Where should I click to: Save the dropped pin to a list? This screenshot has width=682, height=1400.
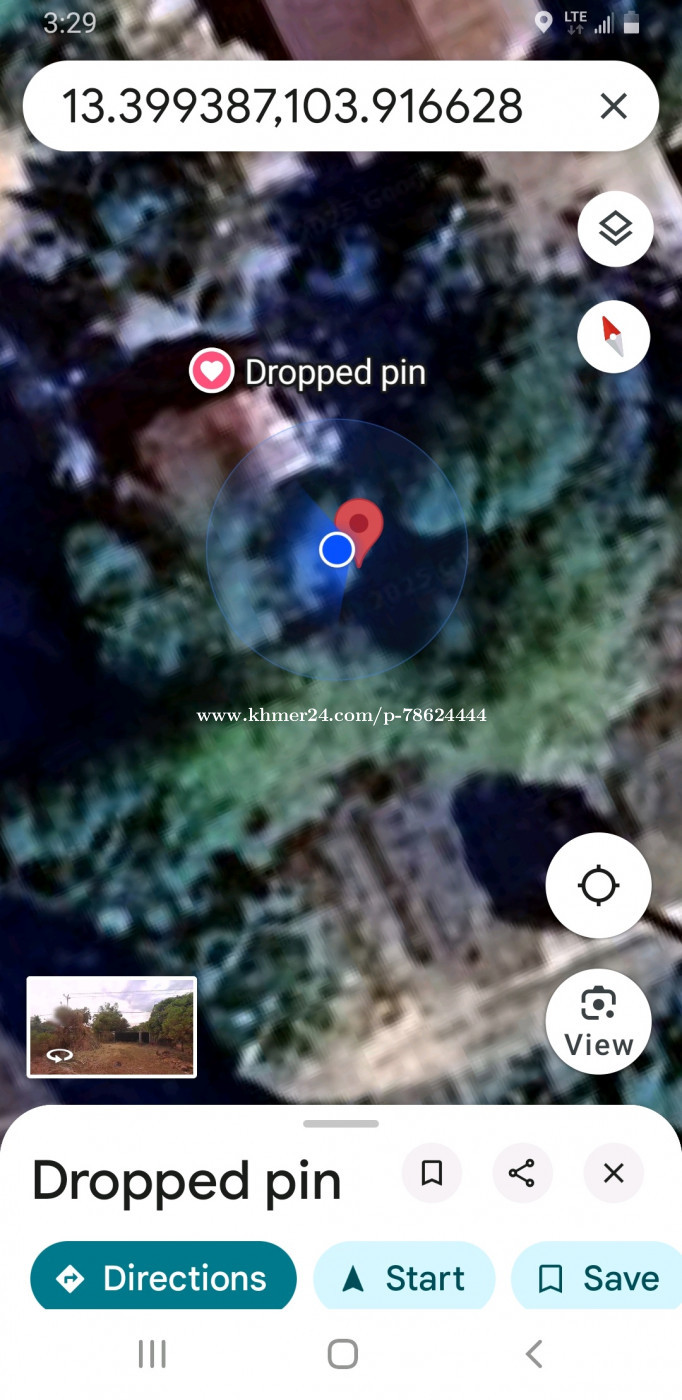pos(598,1278)
